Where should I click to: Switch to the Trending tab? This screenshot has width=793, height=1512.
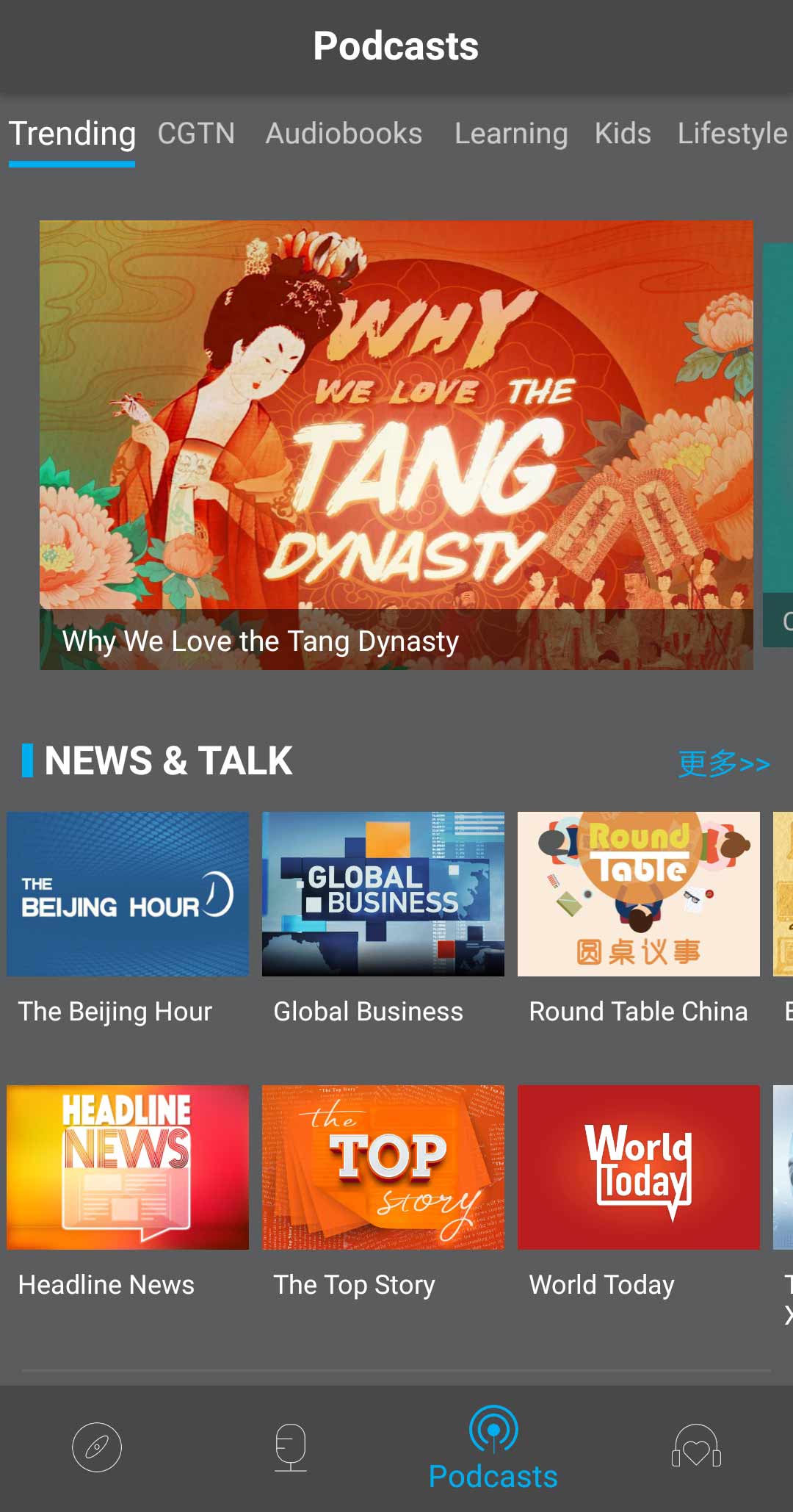point(72,134)
